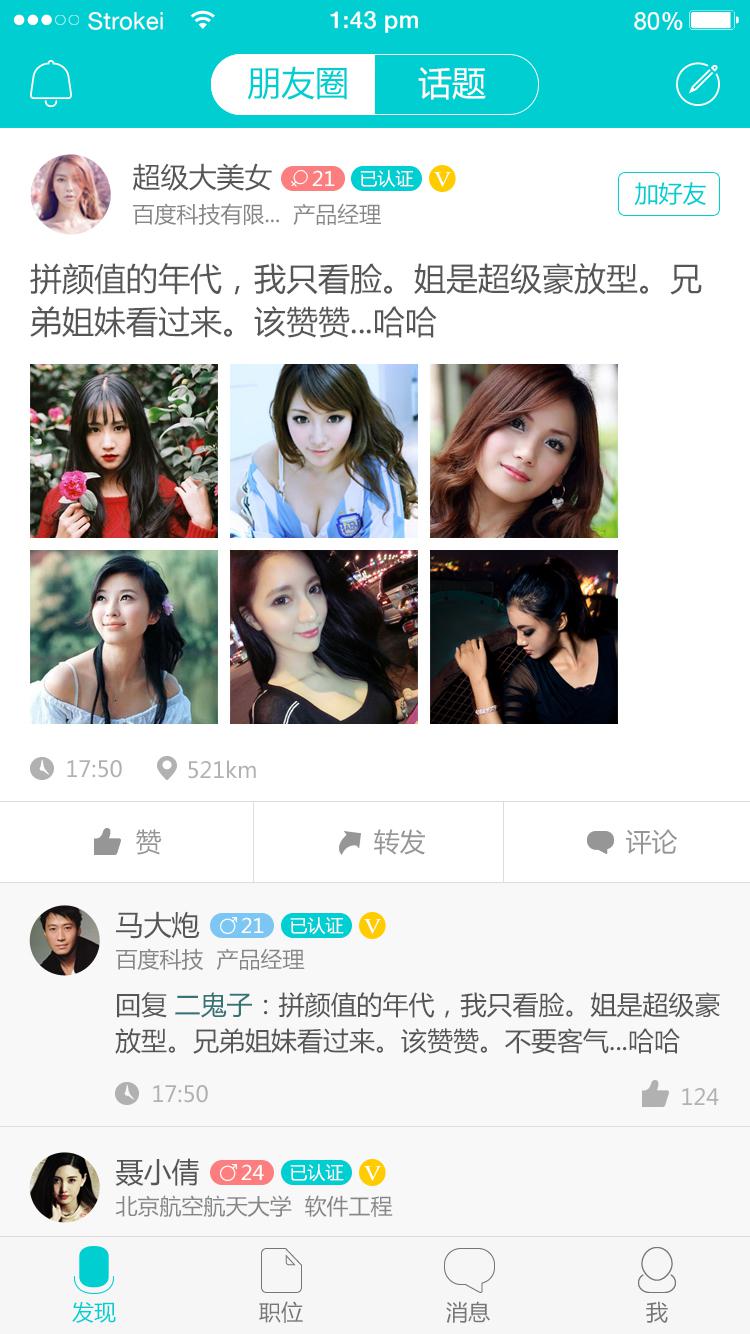The image size is (750, 1334).
Task: Open 马大炮's profile avatar
Action: click(x=65, y=940)
